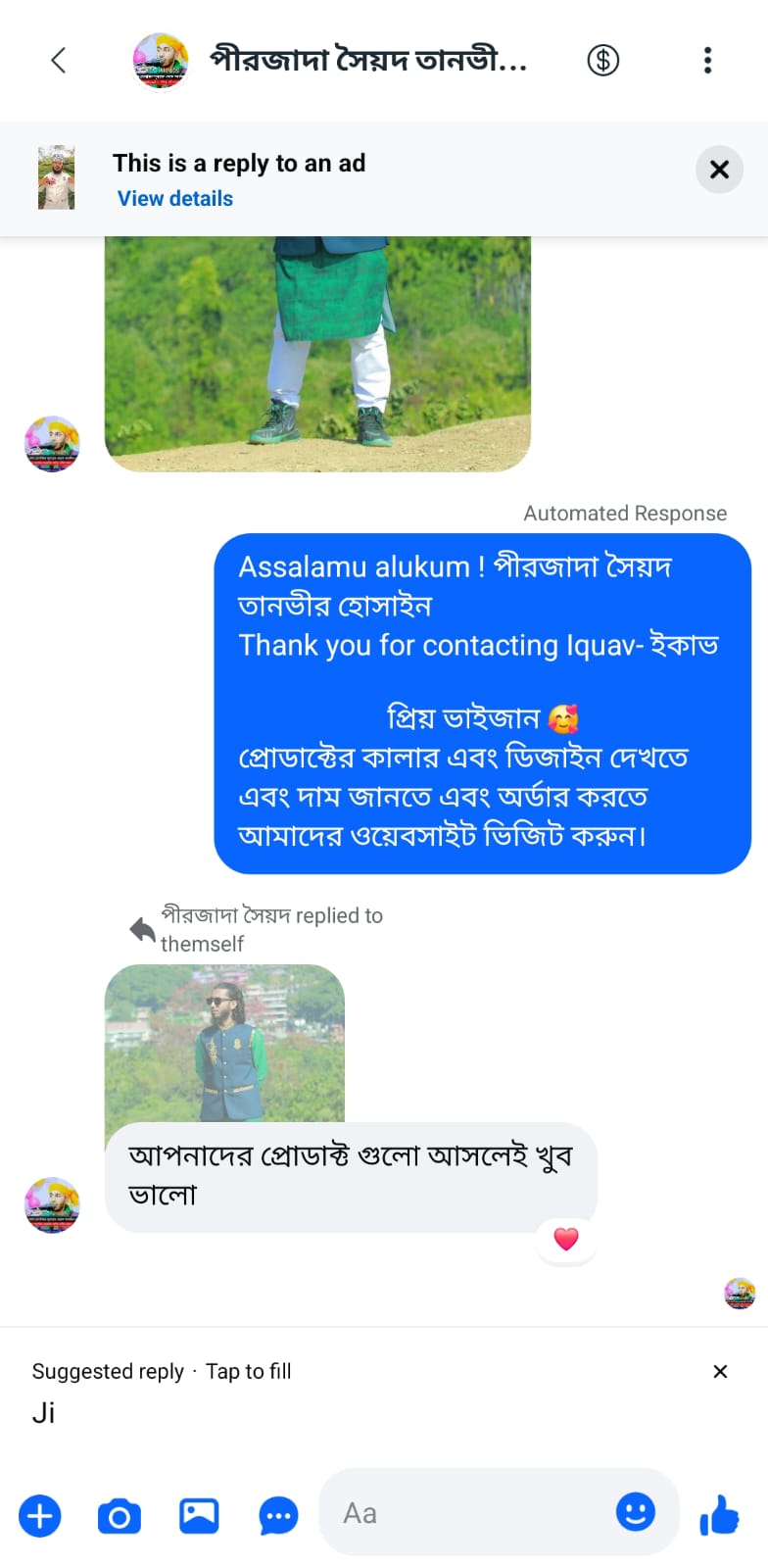Open more attachment options with the plus icon
Viewport: 768px width, 1568px height.
click(39, 1515)
